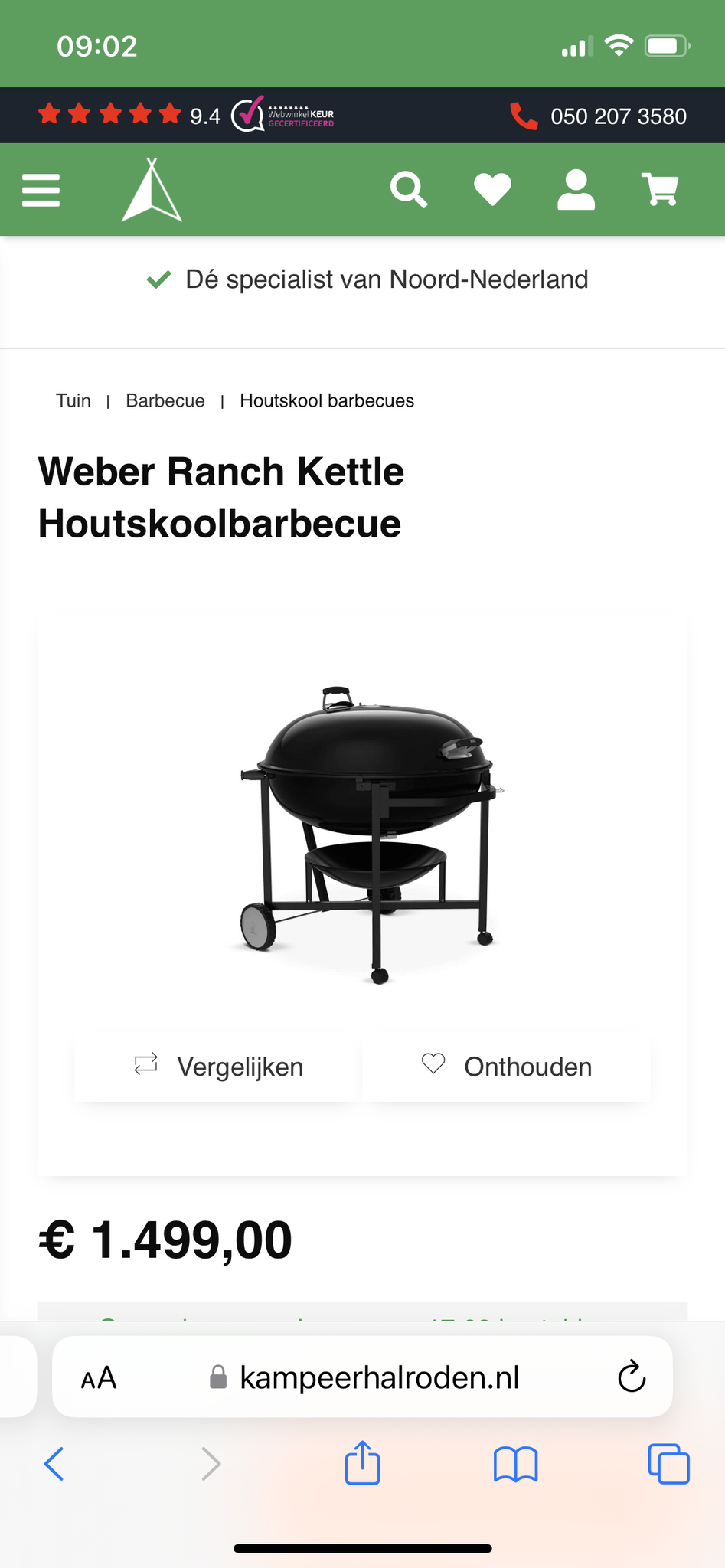The height and width of the screenshot is (1568, 725).
Task: Open the account profile icon
Action: coord(576,190)
